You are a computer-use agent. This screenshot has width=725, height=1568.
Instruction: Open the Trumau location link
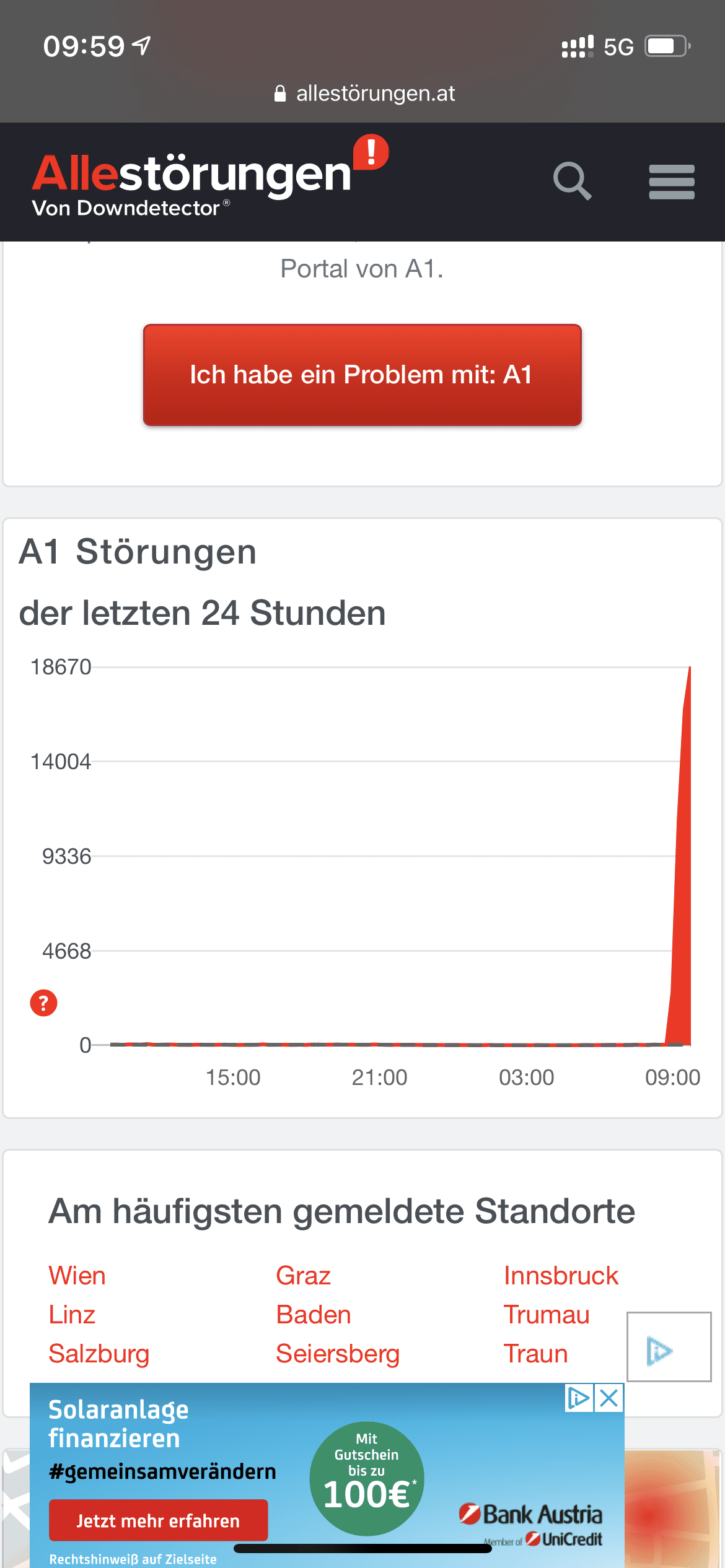546,1315
